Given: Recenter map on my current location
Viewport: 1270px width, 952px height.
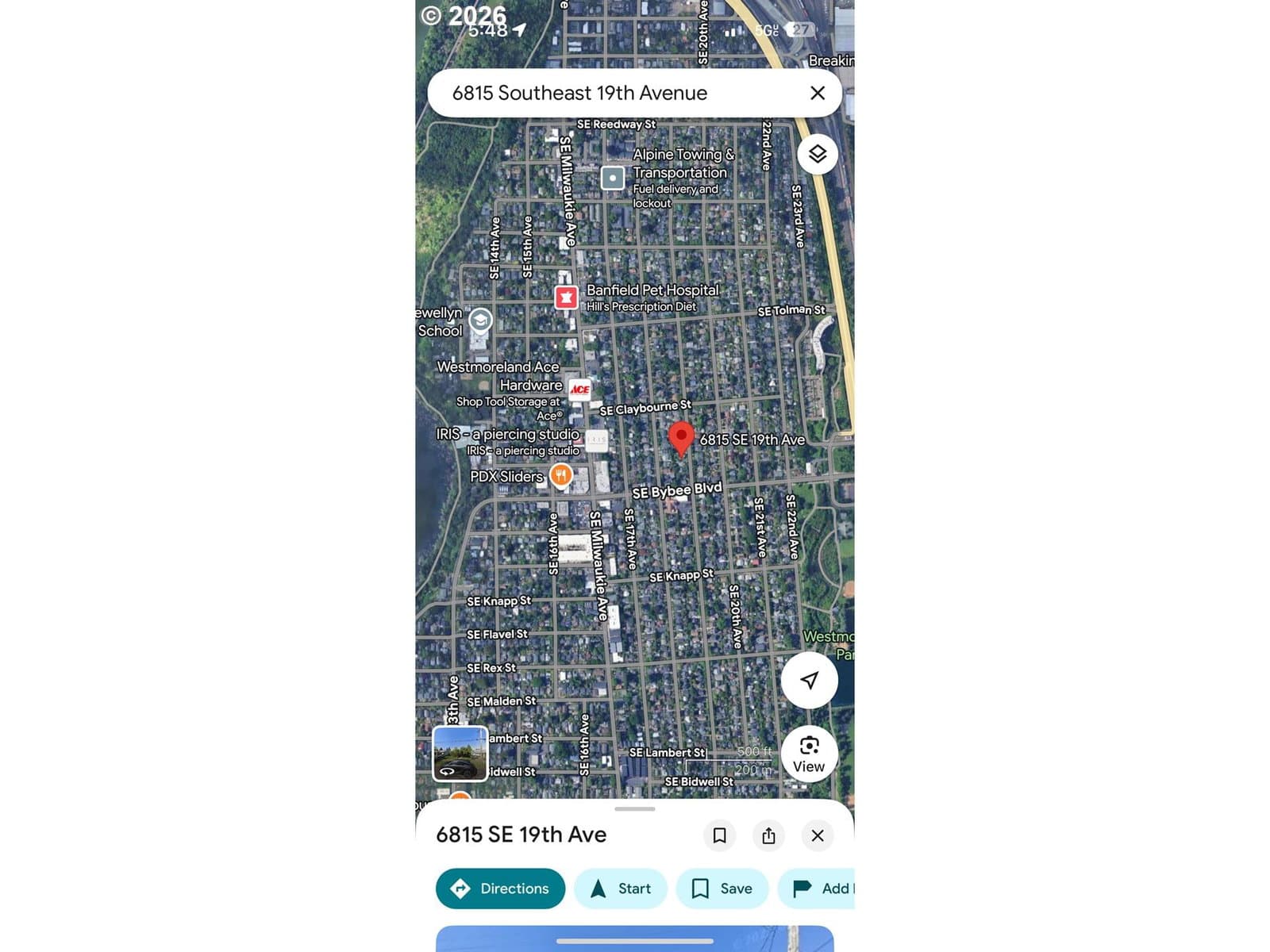Looking at the screenshot, I should pos(809,680).
